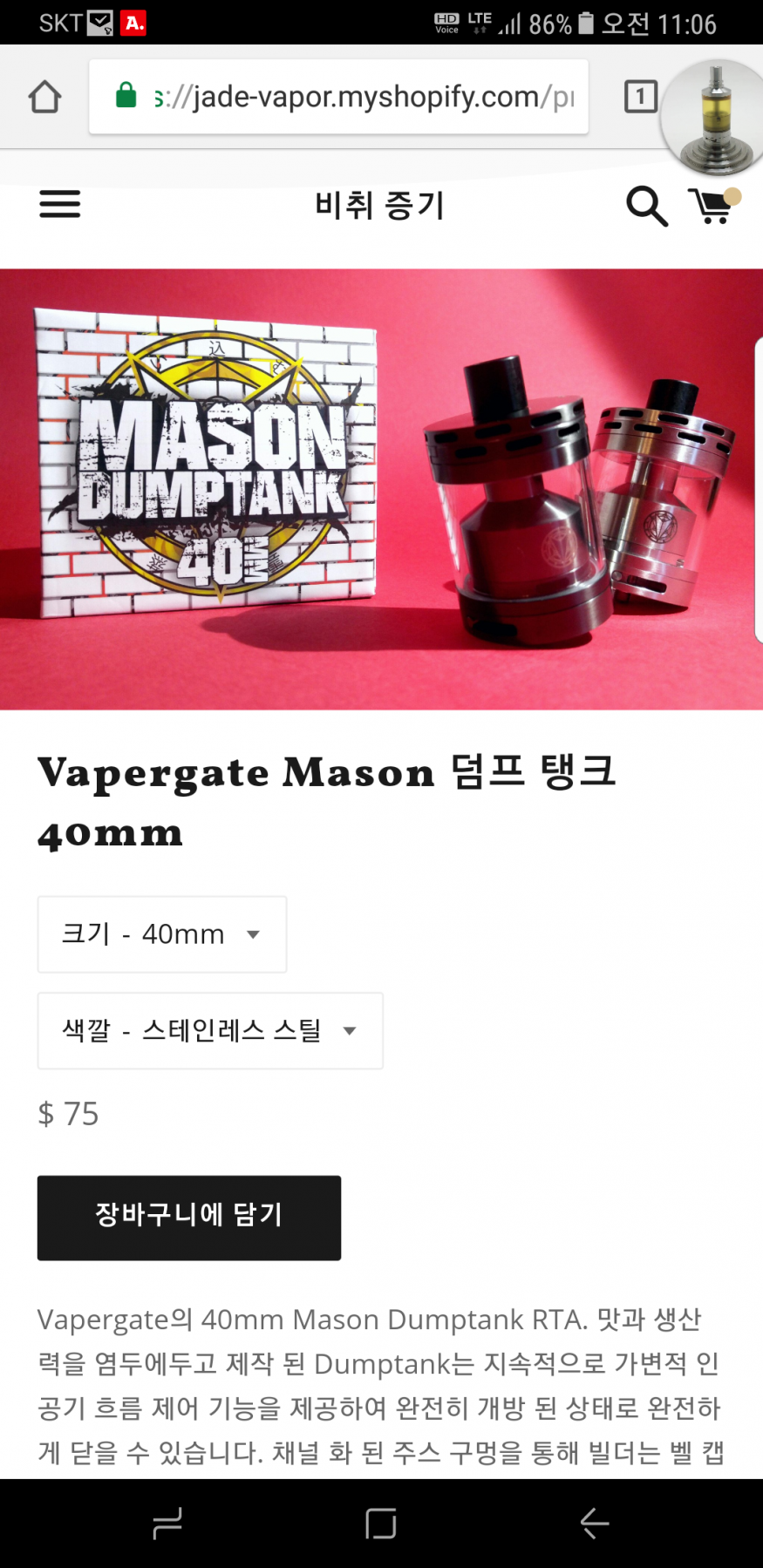The image size is (763, 1568).
Task: Go back with the system back button
Action: [595, 1523]
